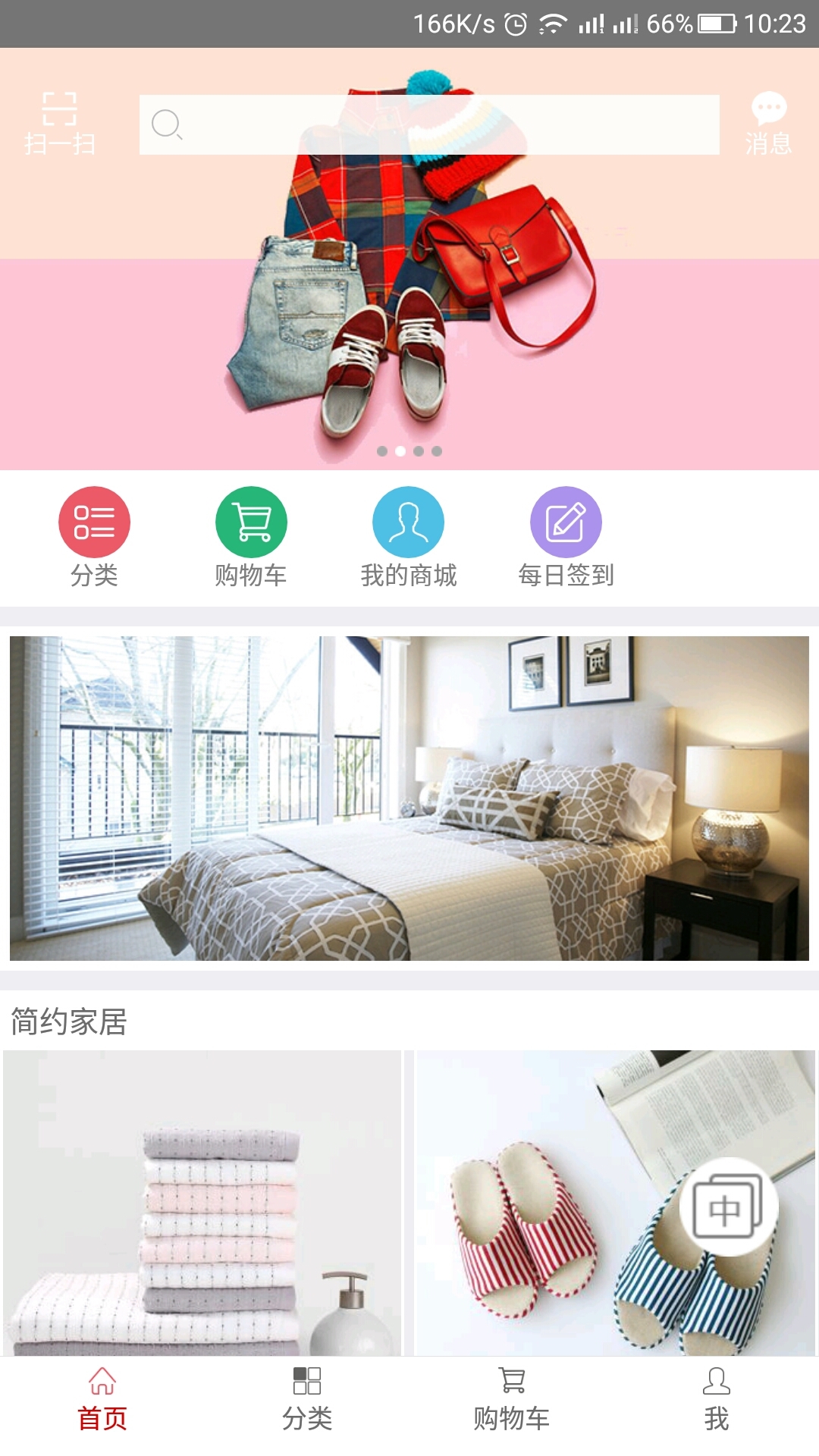This screenshot has height=1456, width=819.
Task: Open 消息 messages
Action: pyautogui.click(x=768, y=123)
